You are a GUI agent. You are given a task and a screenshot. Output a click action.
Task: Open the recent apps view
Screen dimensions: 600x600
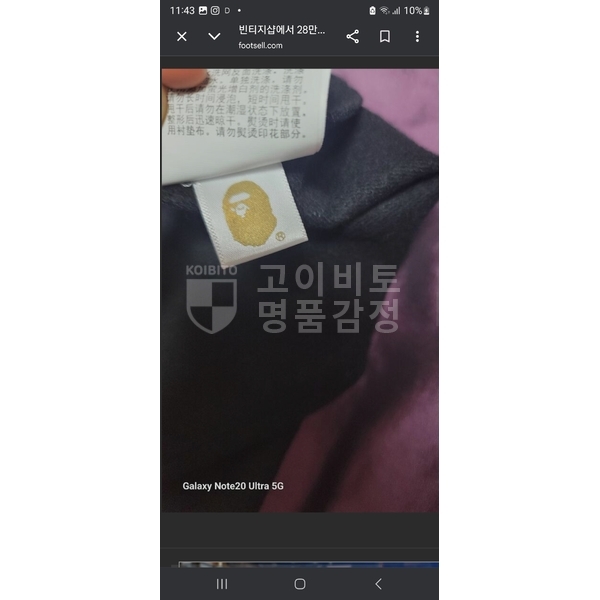(x=222, y=583)
